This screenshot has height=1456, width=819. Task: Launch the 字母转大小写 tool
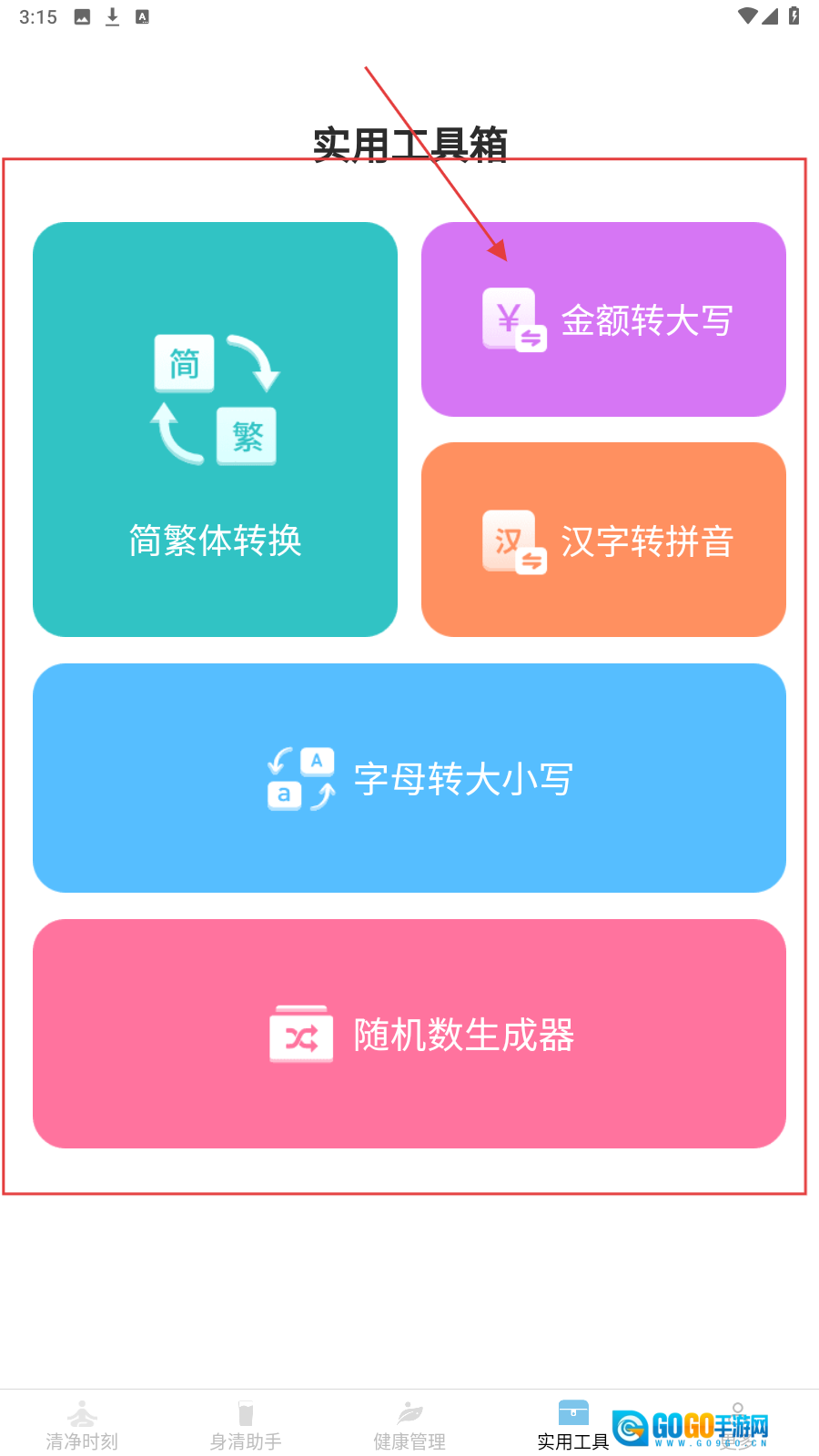click(409, 778)
